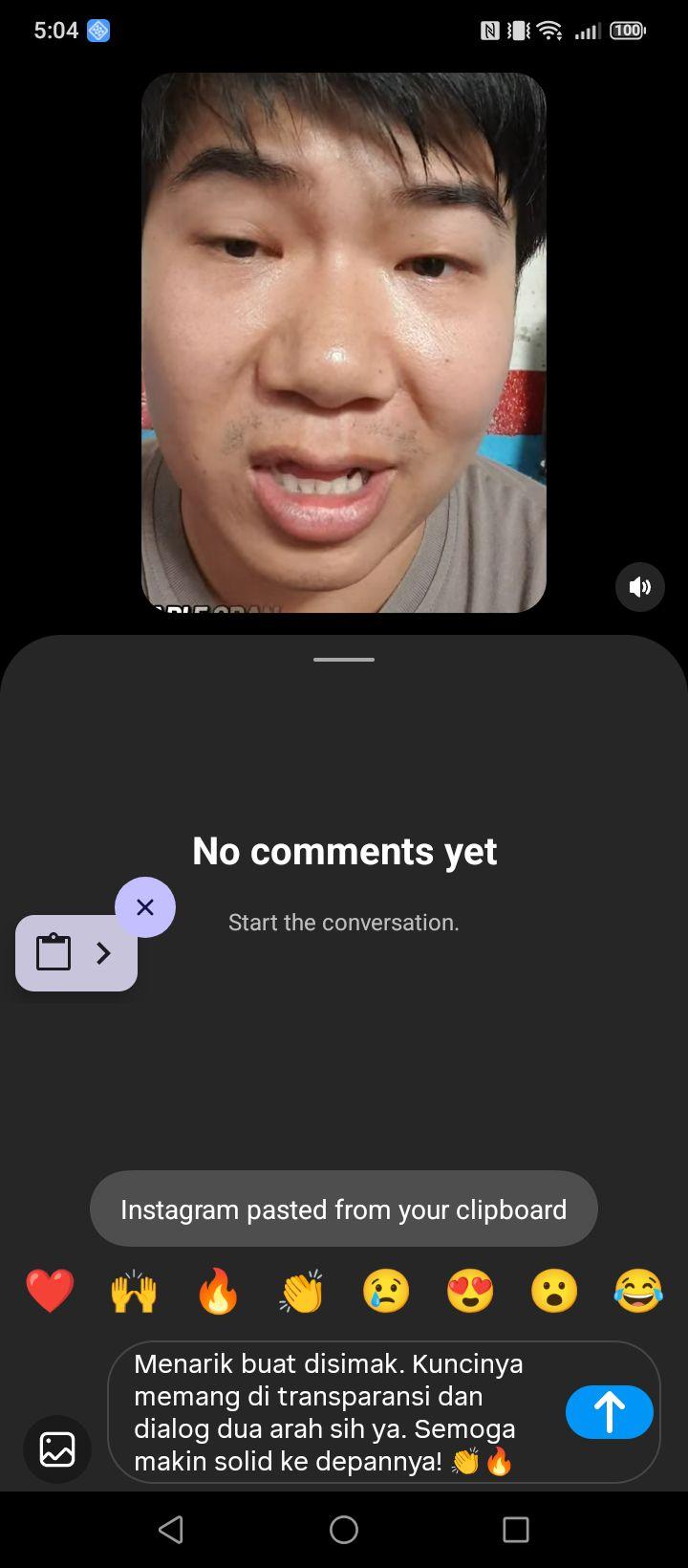Add the surprised face emoji

(554, 1291)
